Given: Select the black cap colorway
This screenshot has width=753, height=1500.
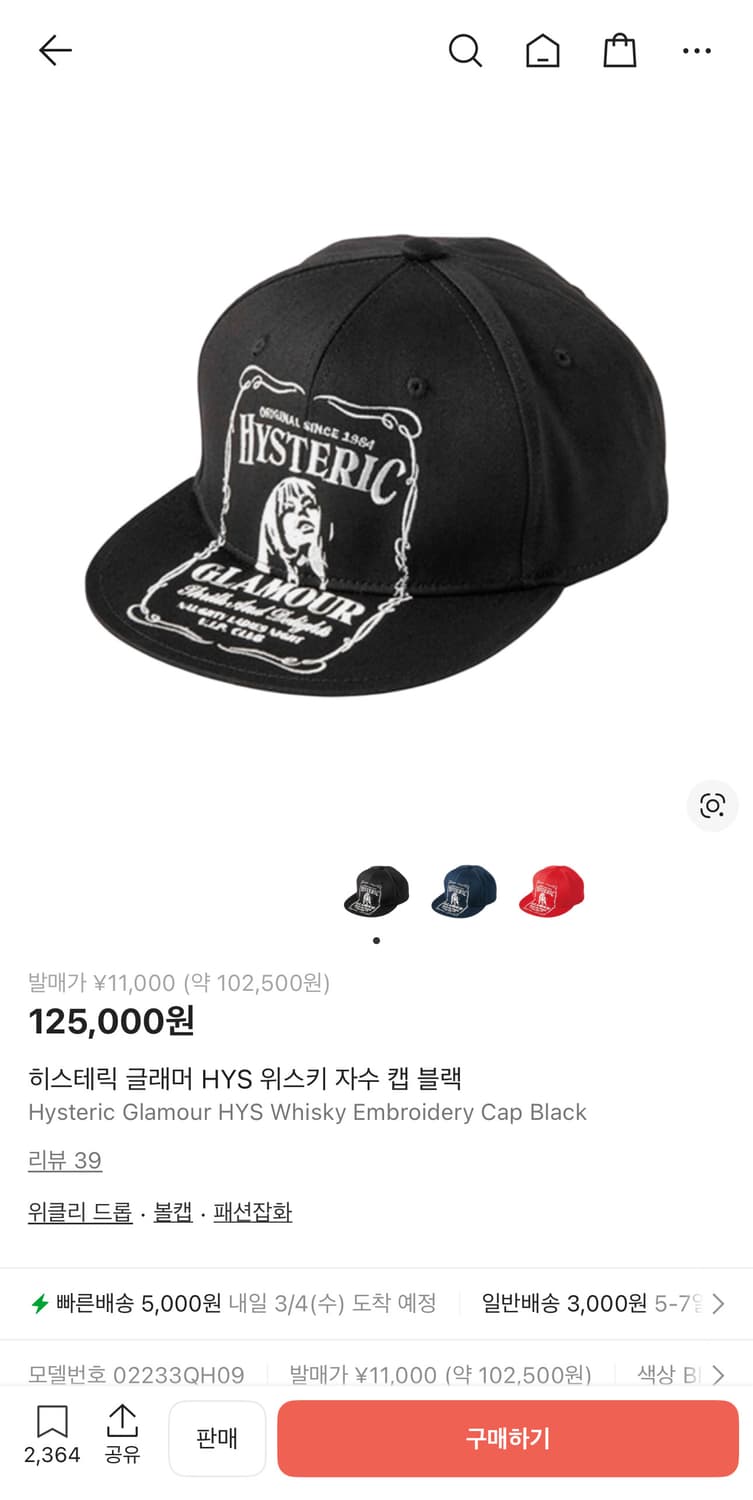Looking at the screenshot, I should (x=376, y=890).
